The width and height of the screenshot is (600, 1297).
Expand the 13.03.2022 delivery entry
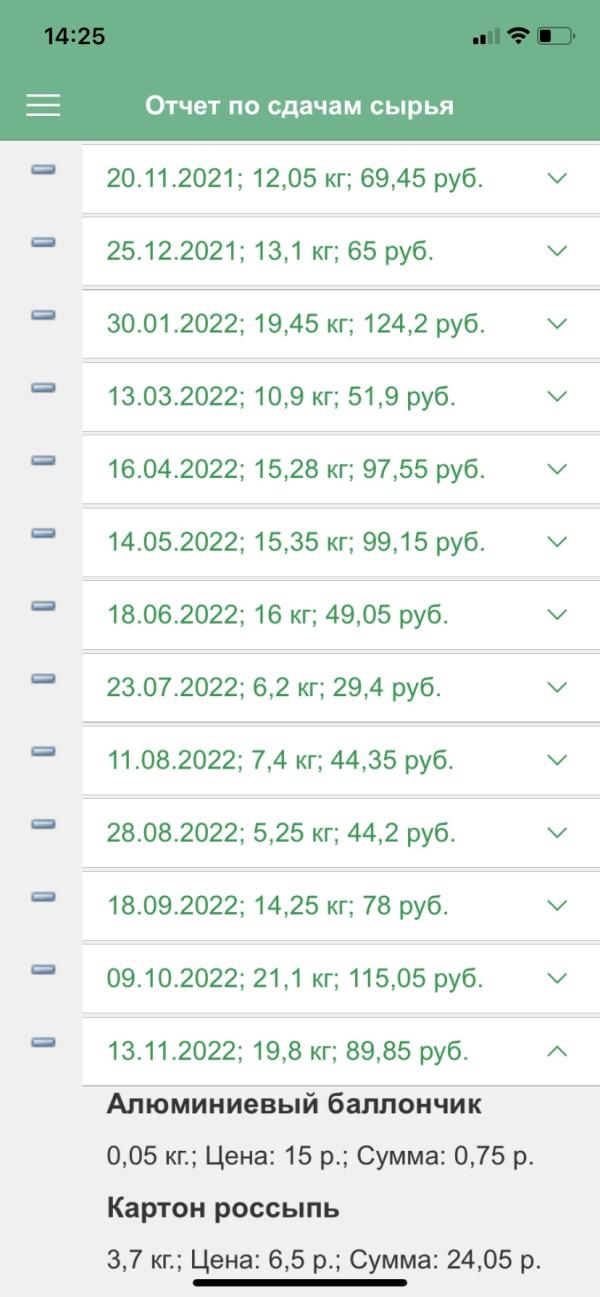(558, 396)
